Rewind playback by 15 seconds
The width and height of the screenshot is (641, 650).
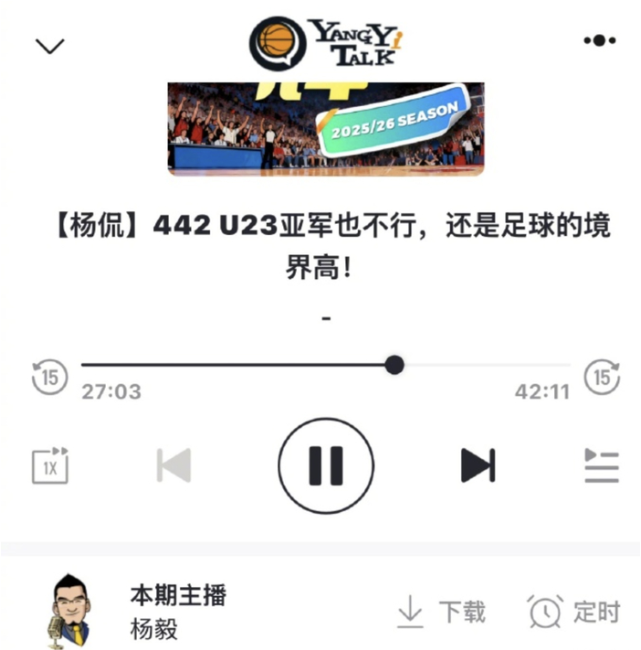click(48, 378)
